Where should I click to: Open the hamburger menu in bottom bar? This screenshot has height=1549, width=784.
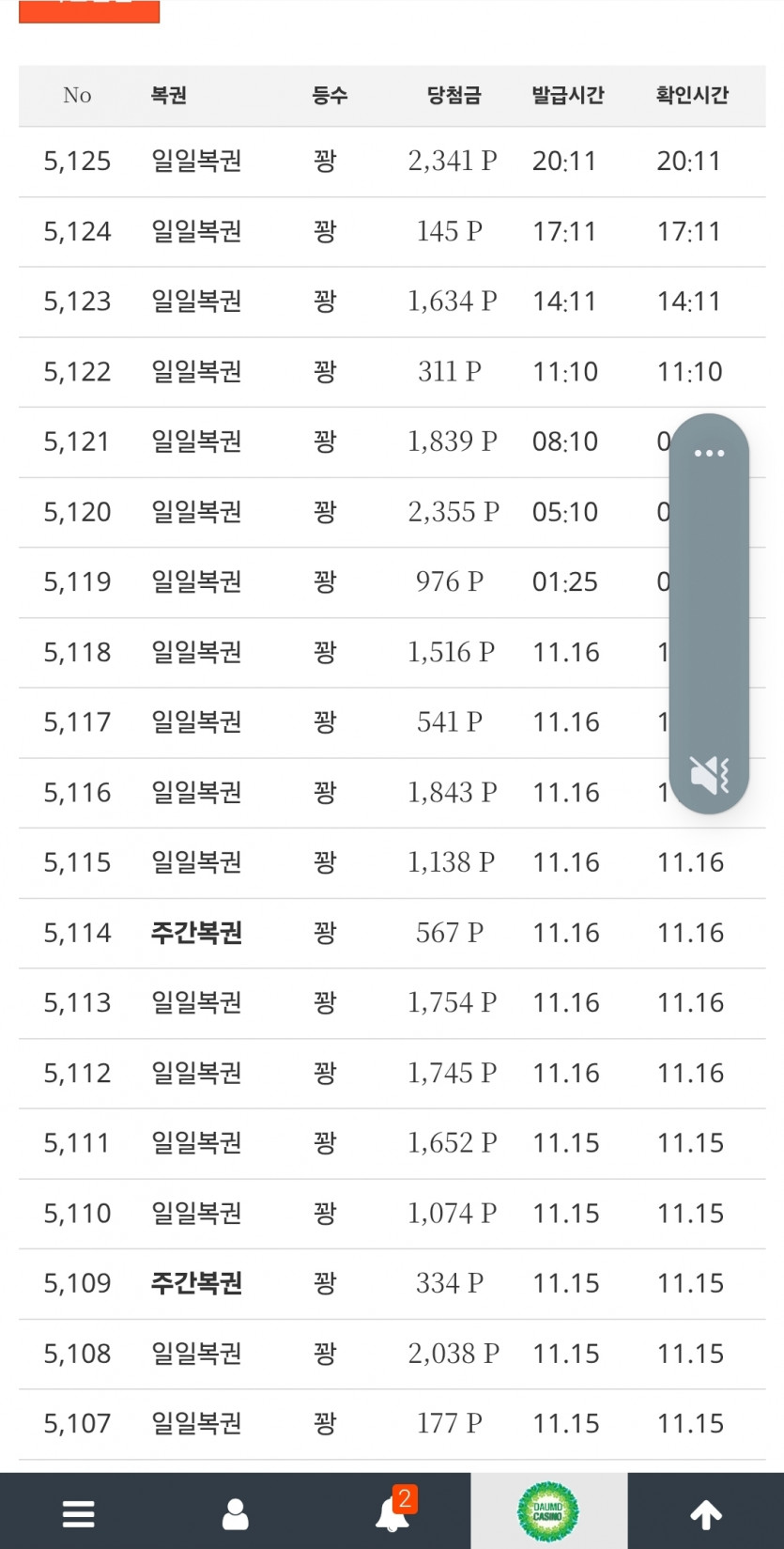point(78,1513)
